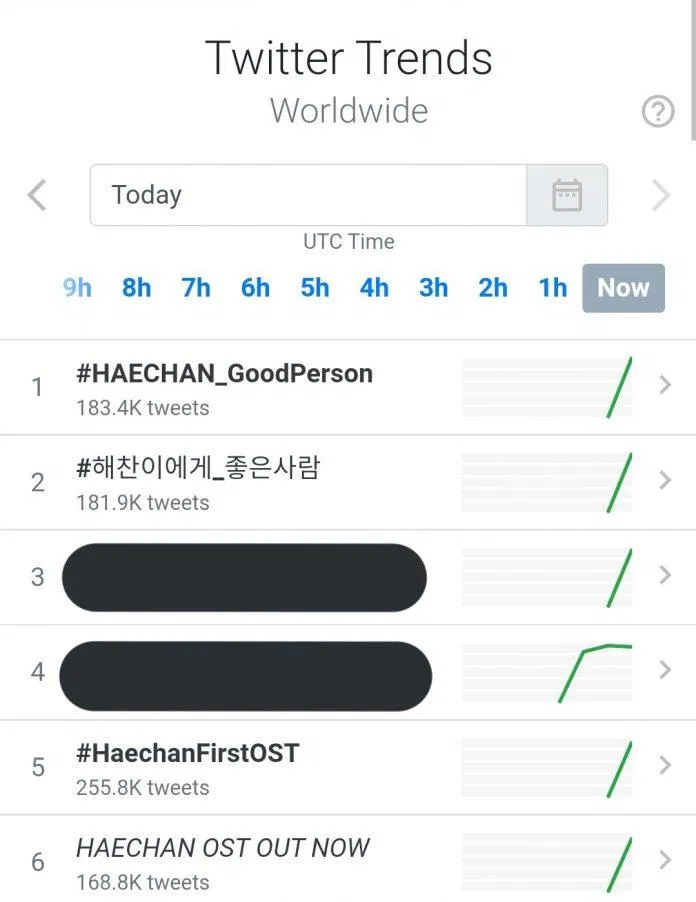Viewport: 696px width, 902px height.
Task: Go to the next day arrow
Action: (661, 195)
